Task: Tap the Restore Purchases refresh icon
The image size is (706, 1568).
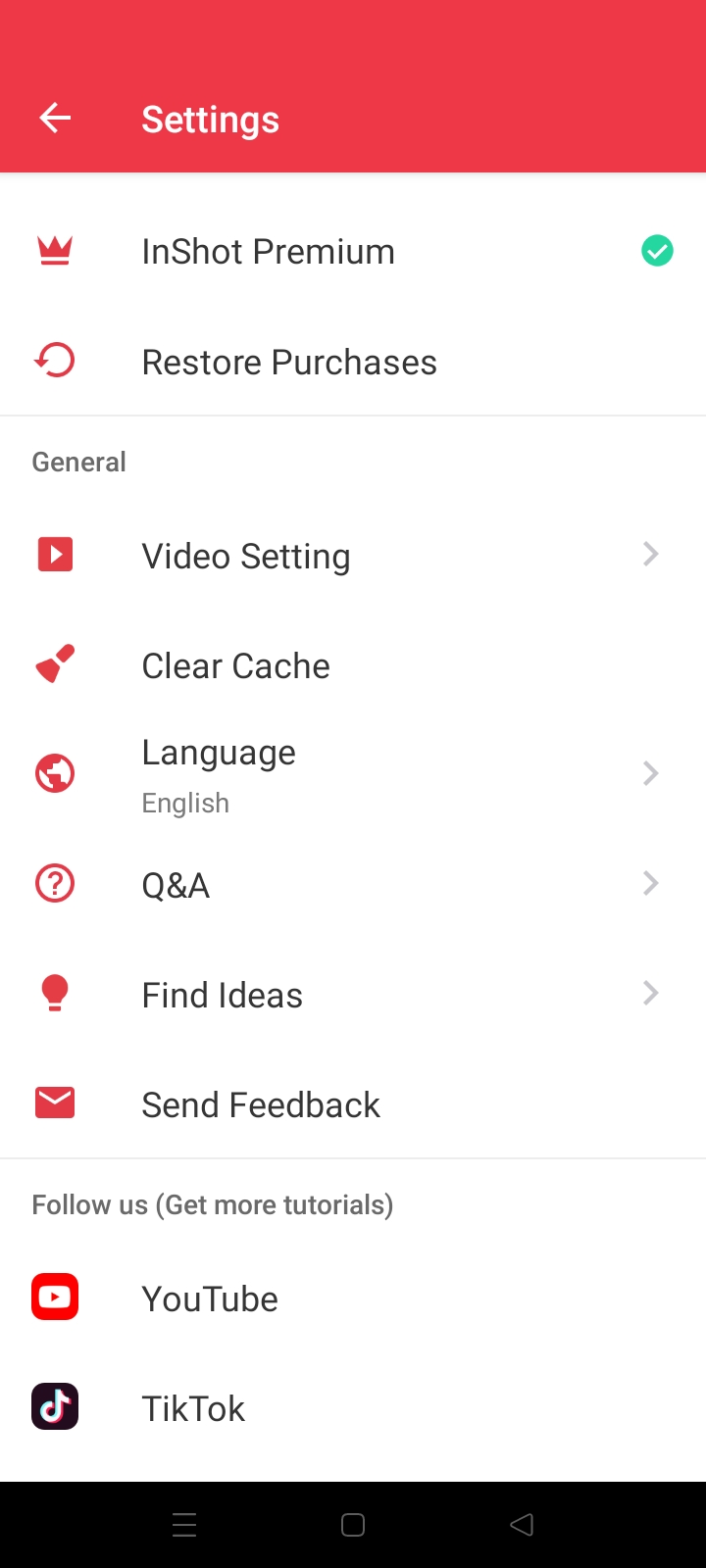Action: (x=55, y=360)
